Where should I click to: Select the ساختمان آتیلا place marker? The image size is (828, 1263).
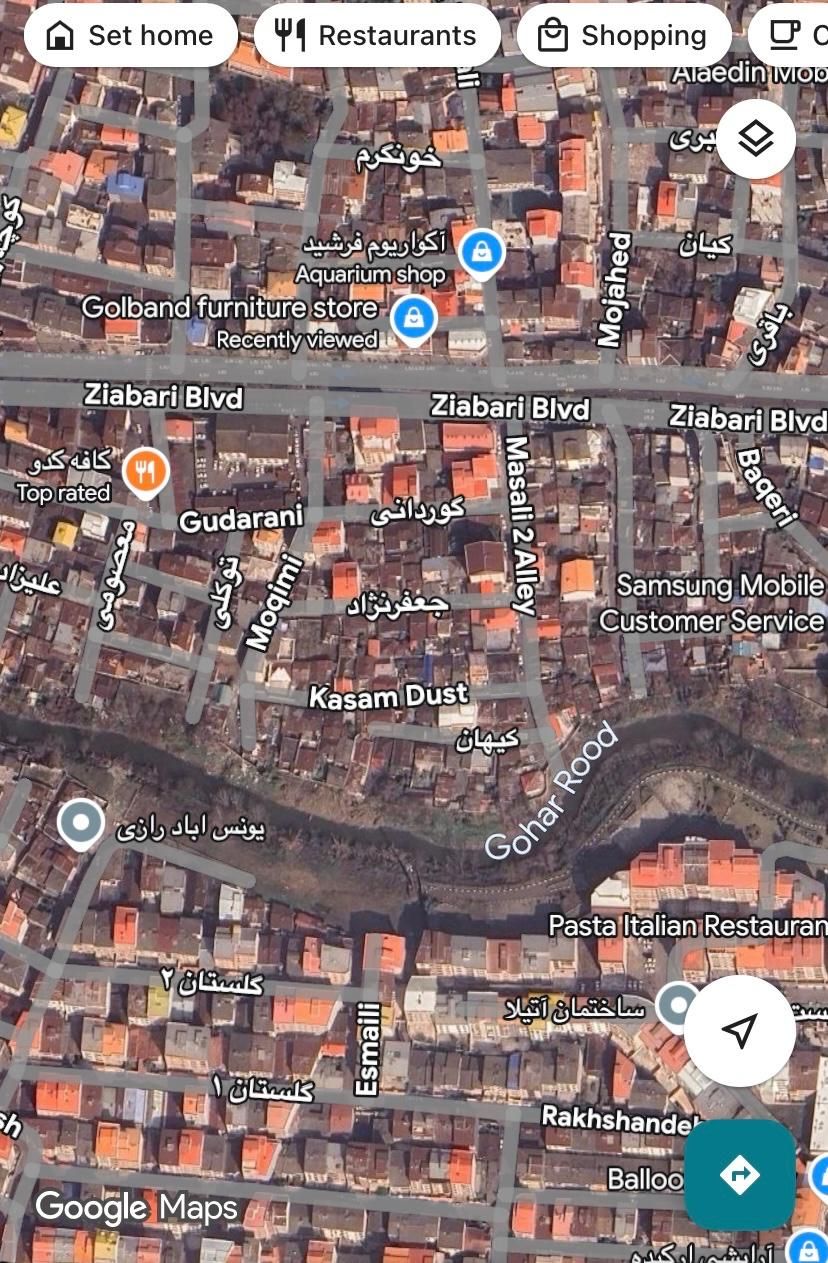[679, 1004]
